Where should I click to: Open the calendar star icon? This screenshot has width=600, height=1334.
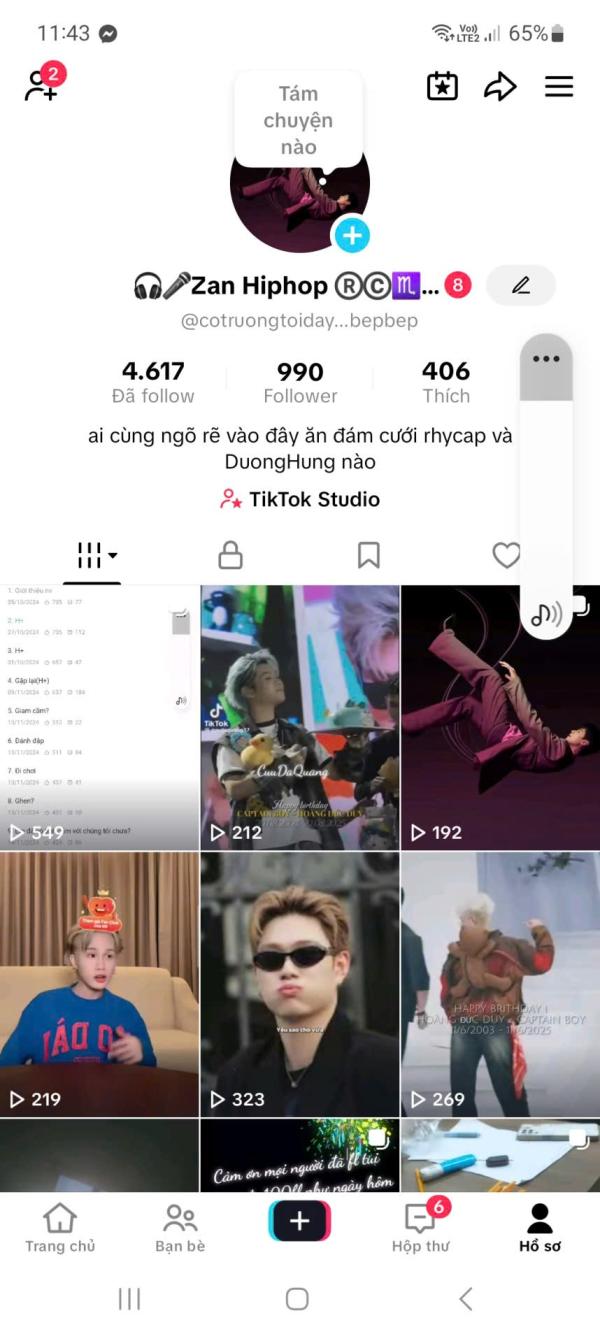tap(442, 86)
